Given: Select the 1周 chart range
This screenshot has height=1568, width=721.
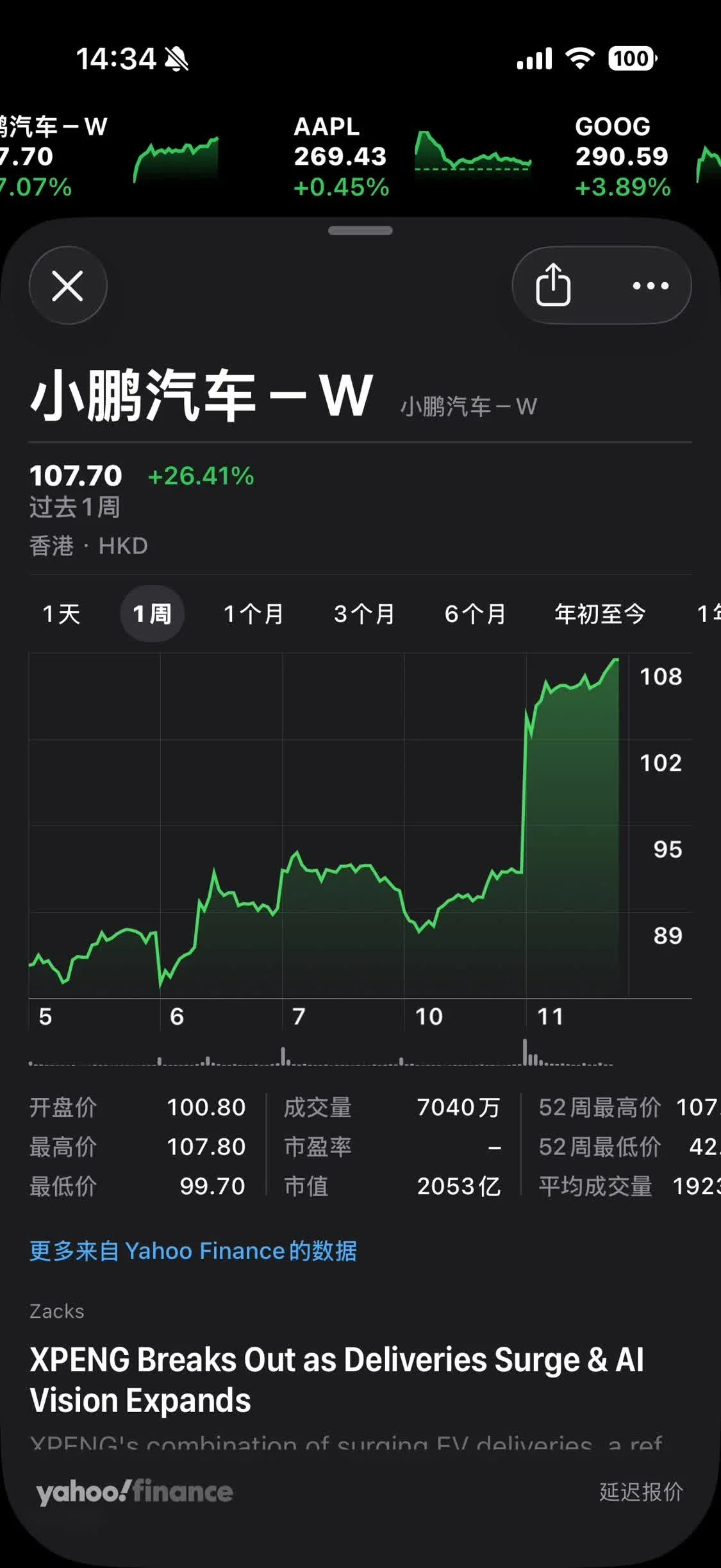Looking at the screenshot, I should coord(152,614).
